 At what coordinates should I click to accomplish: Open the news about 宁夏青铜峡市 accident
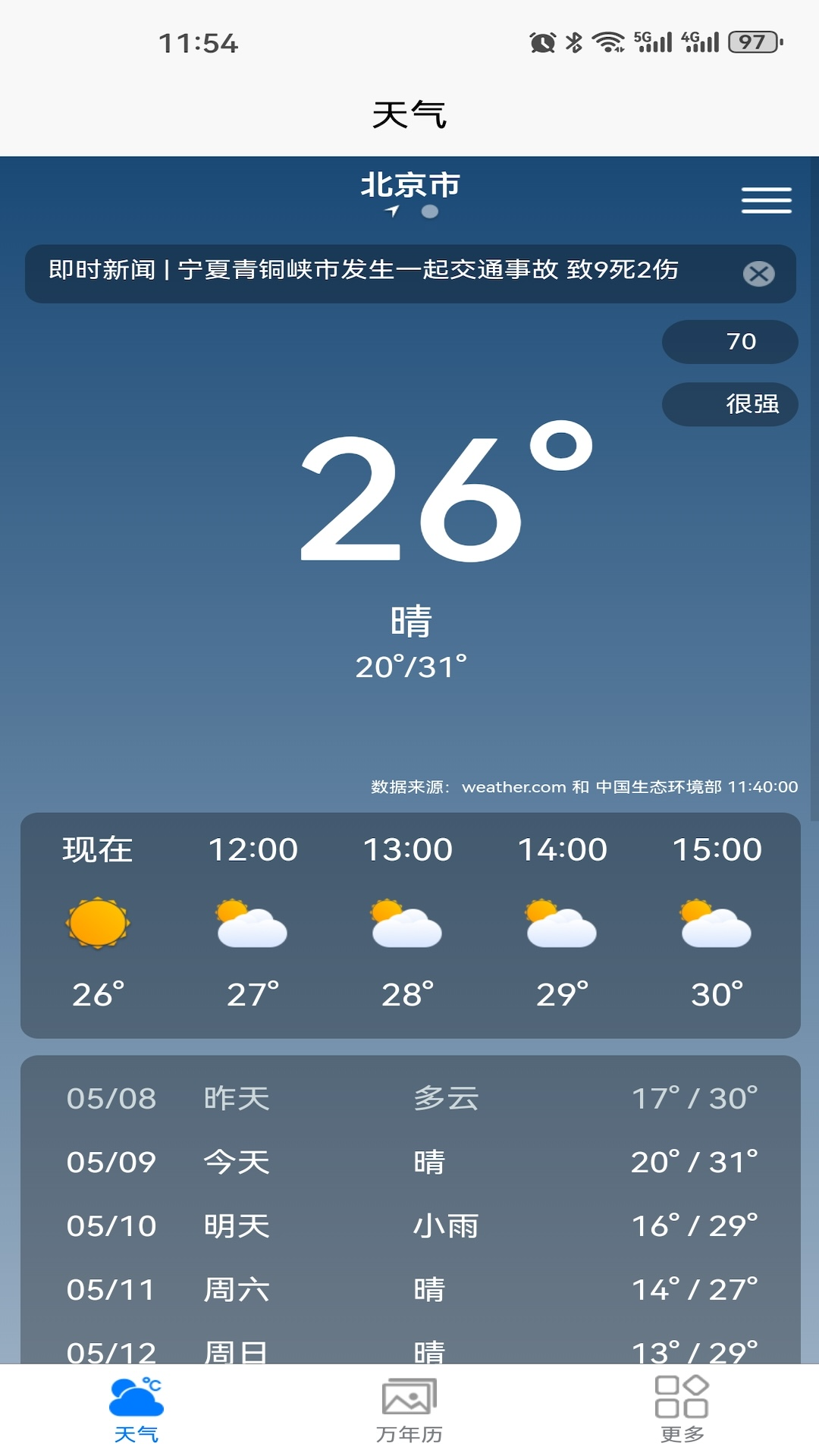point(364,271)
